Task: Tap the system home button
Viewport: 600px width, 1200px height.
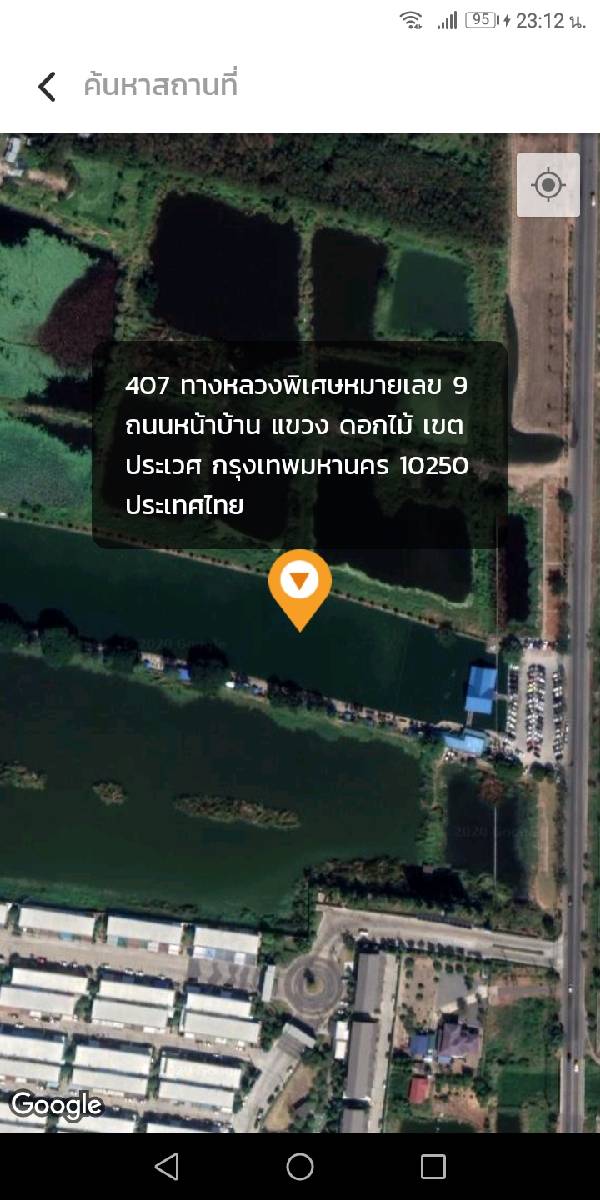Action: tap(300, 1166)
